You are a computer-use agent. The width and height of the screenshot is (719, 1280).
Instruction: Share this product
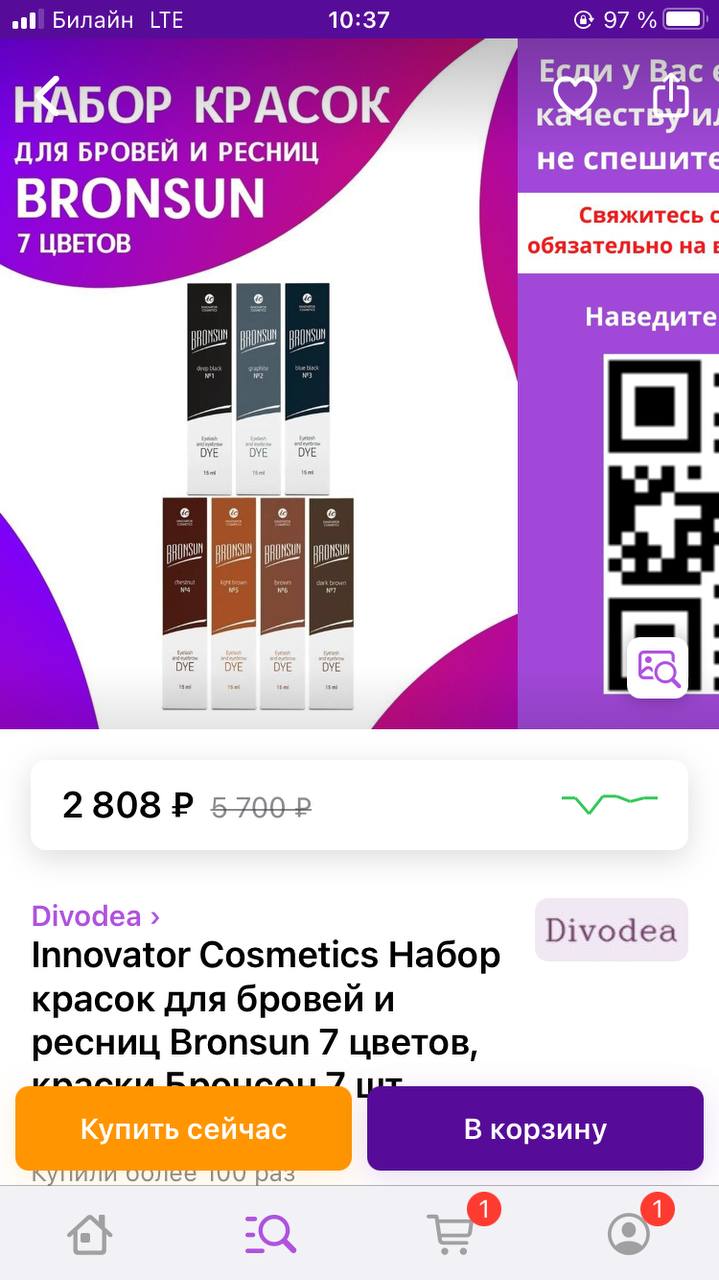[671, 95]
